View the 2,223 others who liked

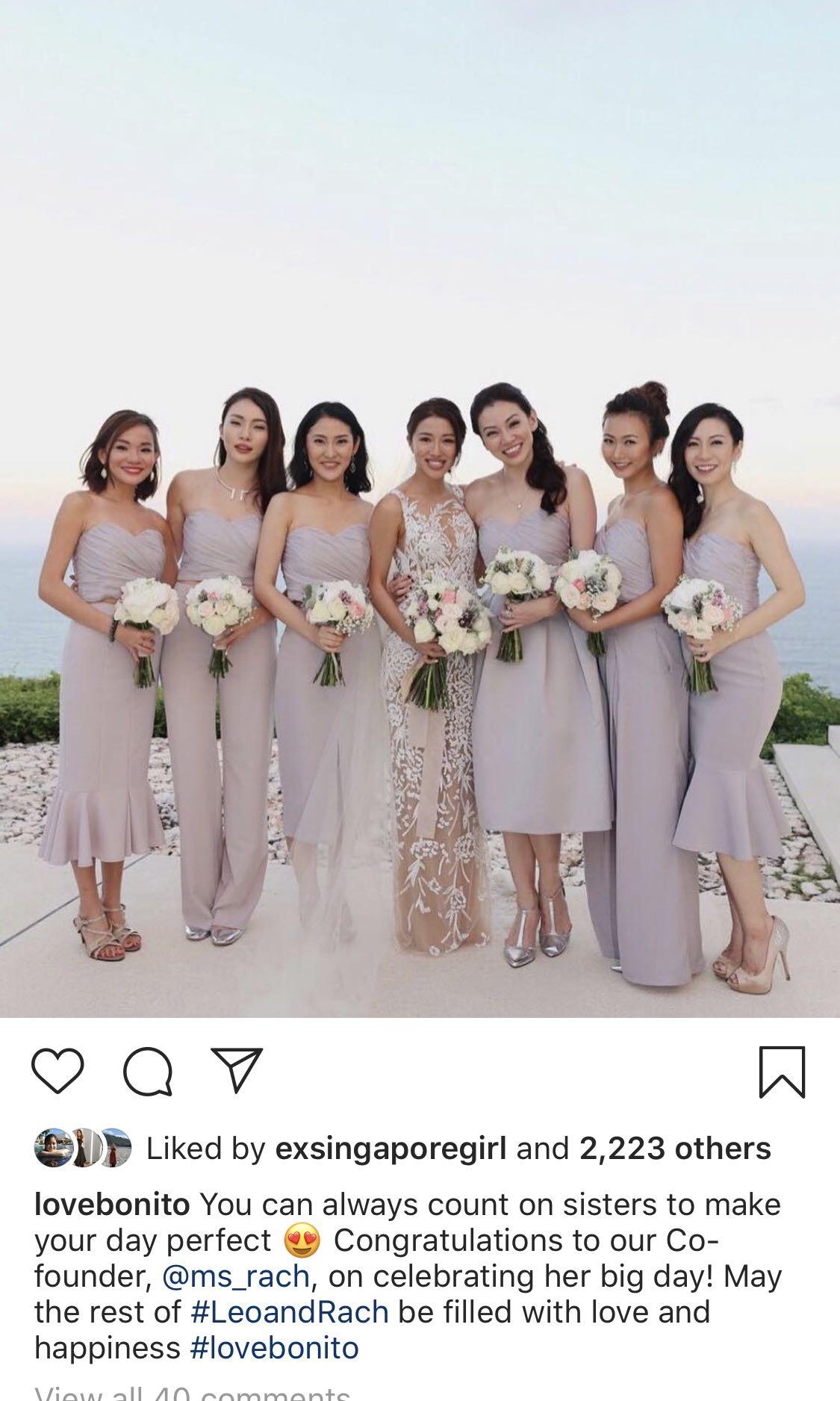point(674,1149)
